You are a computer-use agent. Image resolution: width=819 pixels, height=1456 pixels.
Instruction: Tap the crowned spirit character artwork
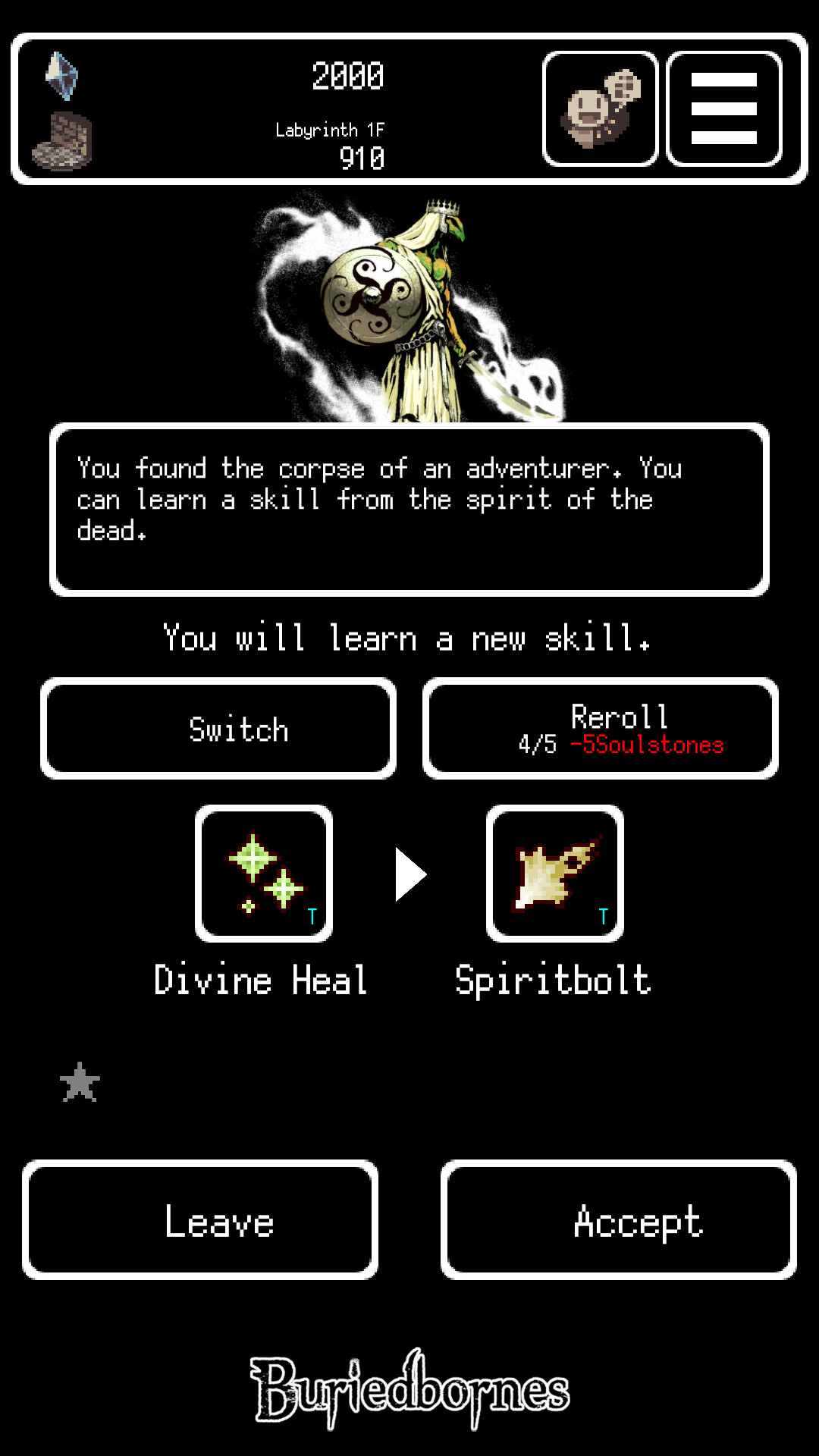[x=409, y=303]
